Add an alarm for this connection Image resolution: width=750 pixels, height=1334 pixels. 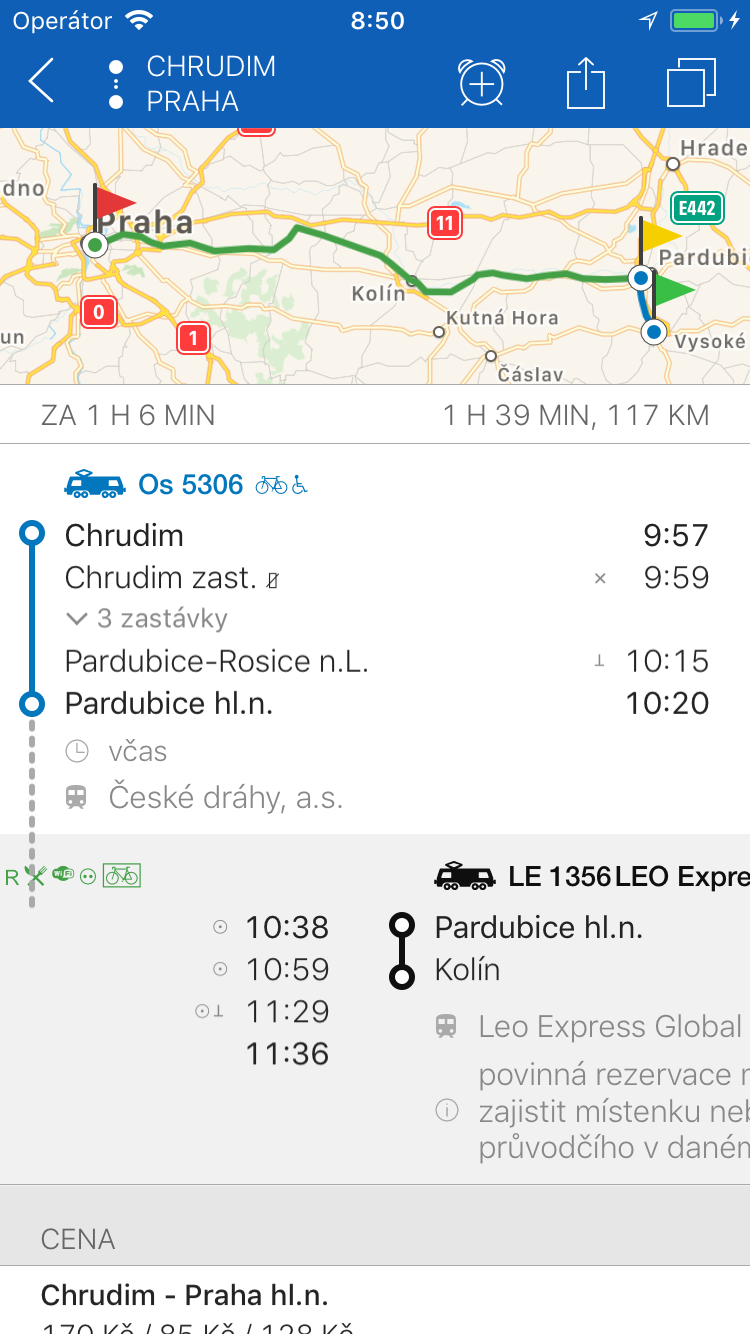point(481,83)
